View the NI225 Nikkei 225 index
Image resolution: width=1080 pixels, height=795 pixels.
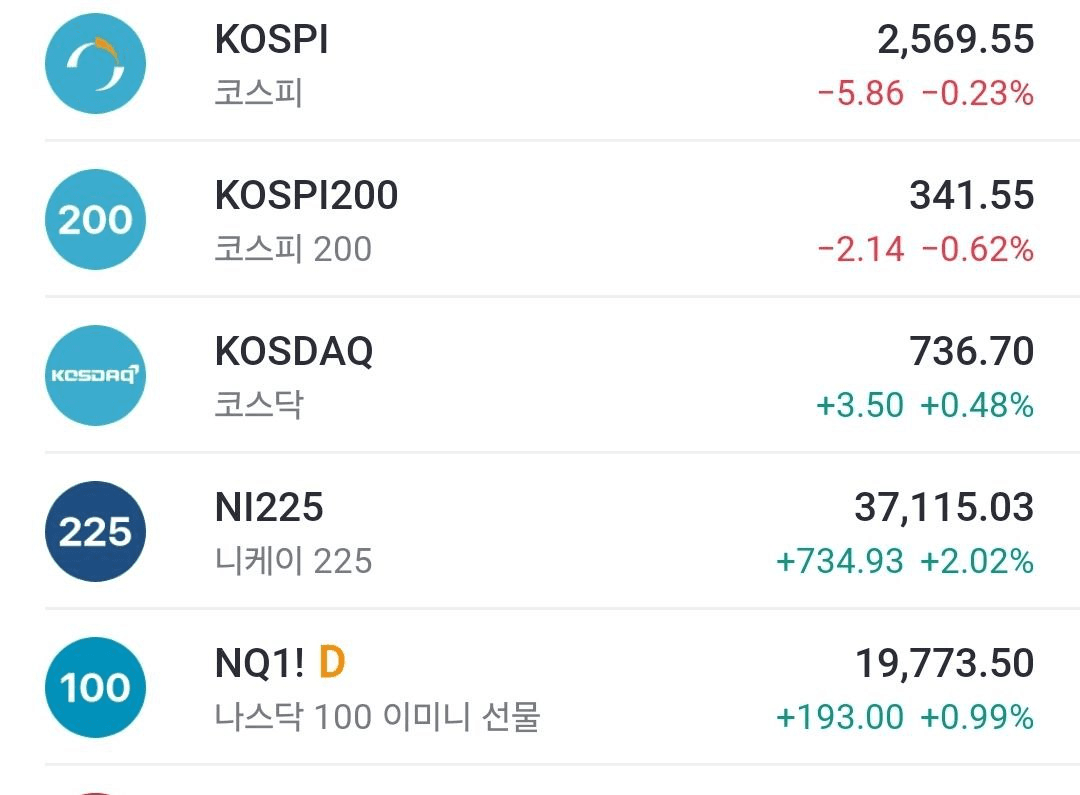(540, 533)
